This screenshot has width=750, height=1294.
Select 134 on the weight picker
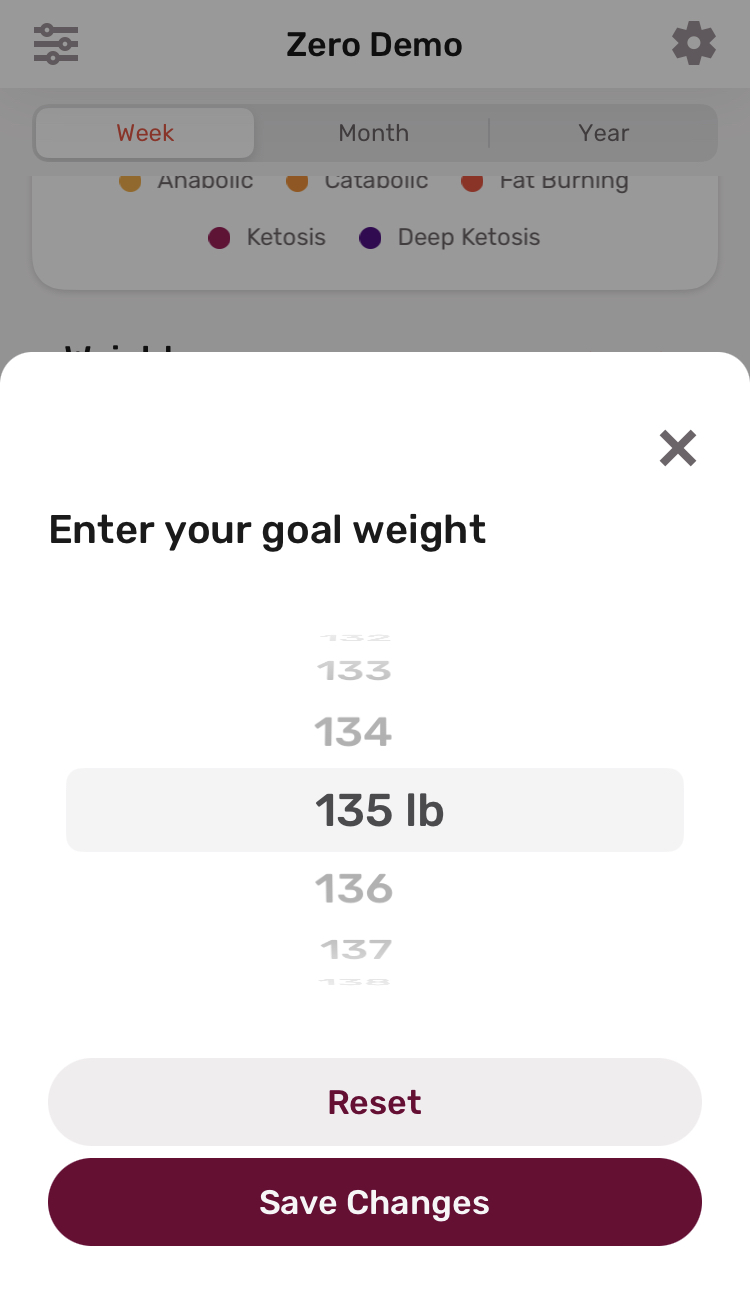[353, 731]
